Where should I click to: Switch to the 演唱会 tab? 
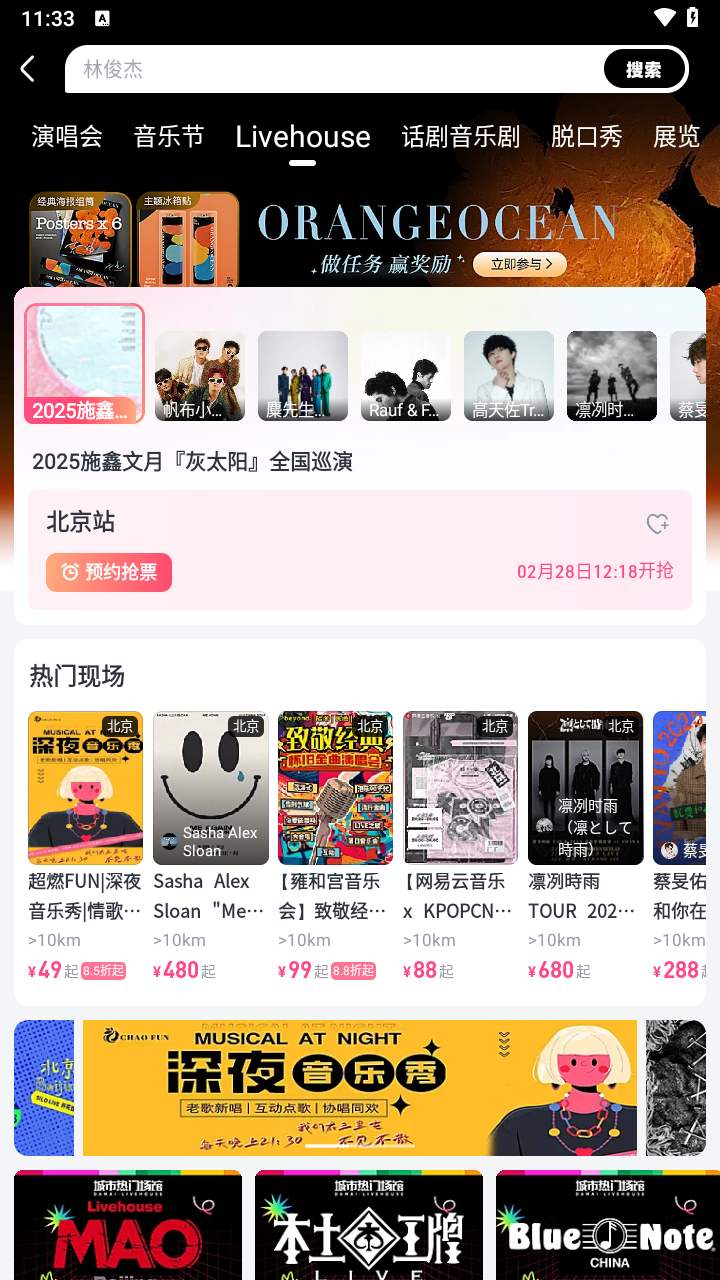coord(67,137)
